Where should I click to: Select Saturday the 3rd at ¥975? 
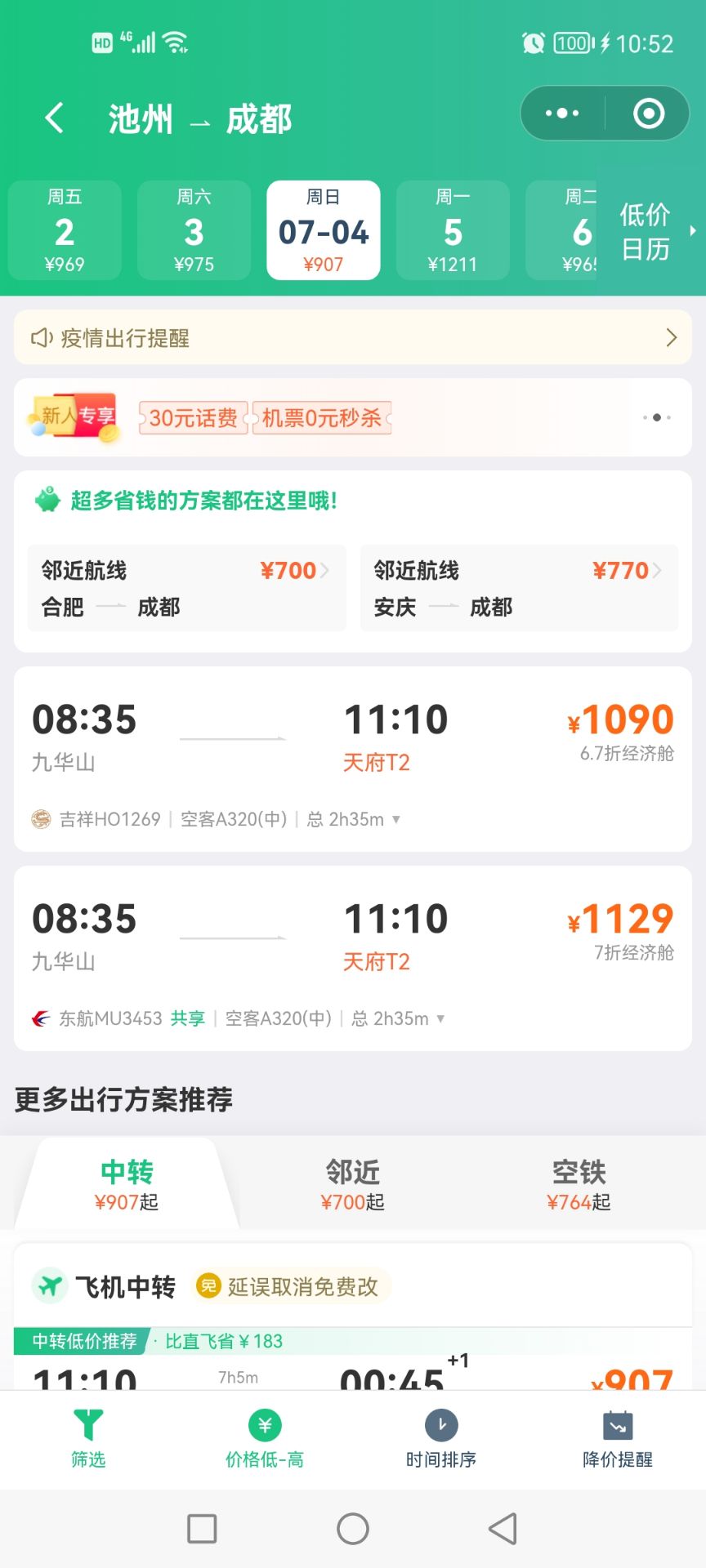tap(194, 230)
